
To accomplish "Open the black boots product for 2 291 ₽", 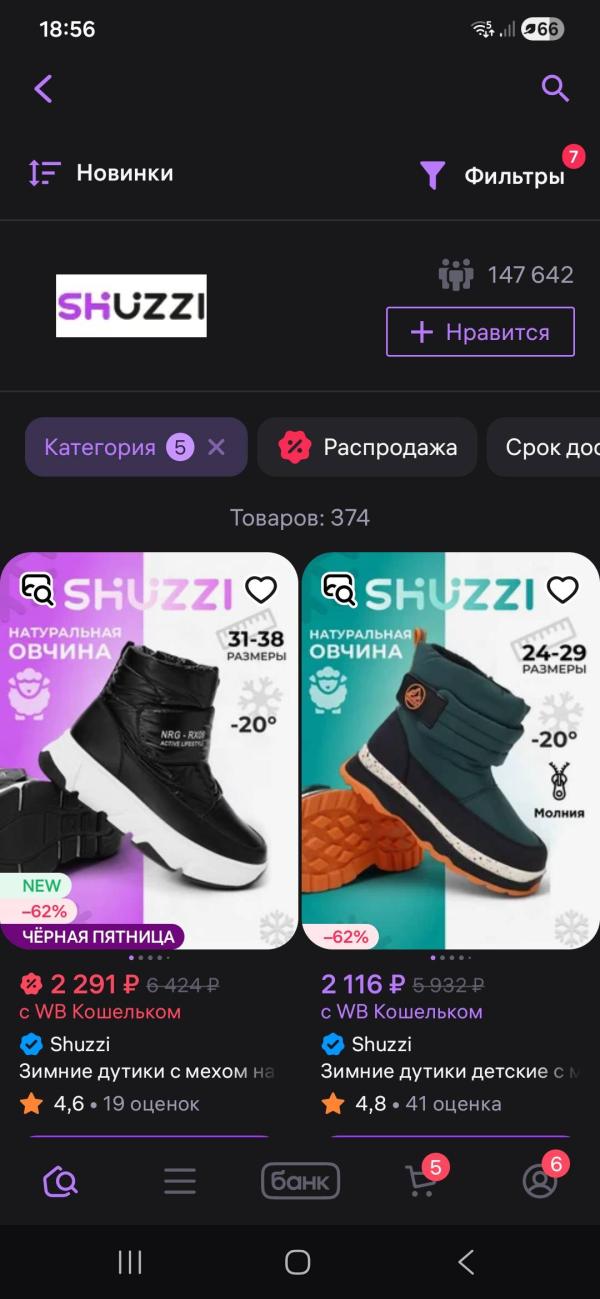I will [x=148, y=760].
